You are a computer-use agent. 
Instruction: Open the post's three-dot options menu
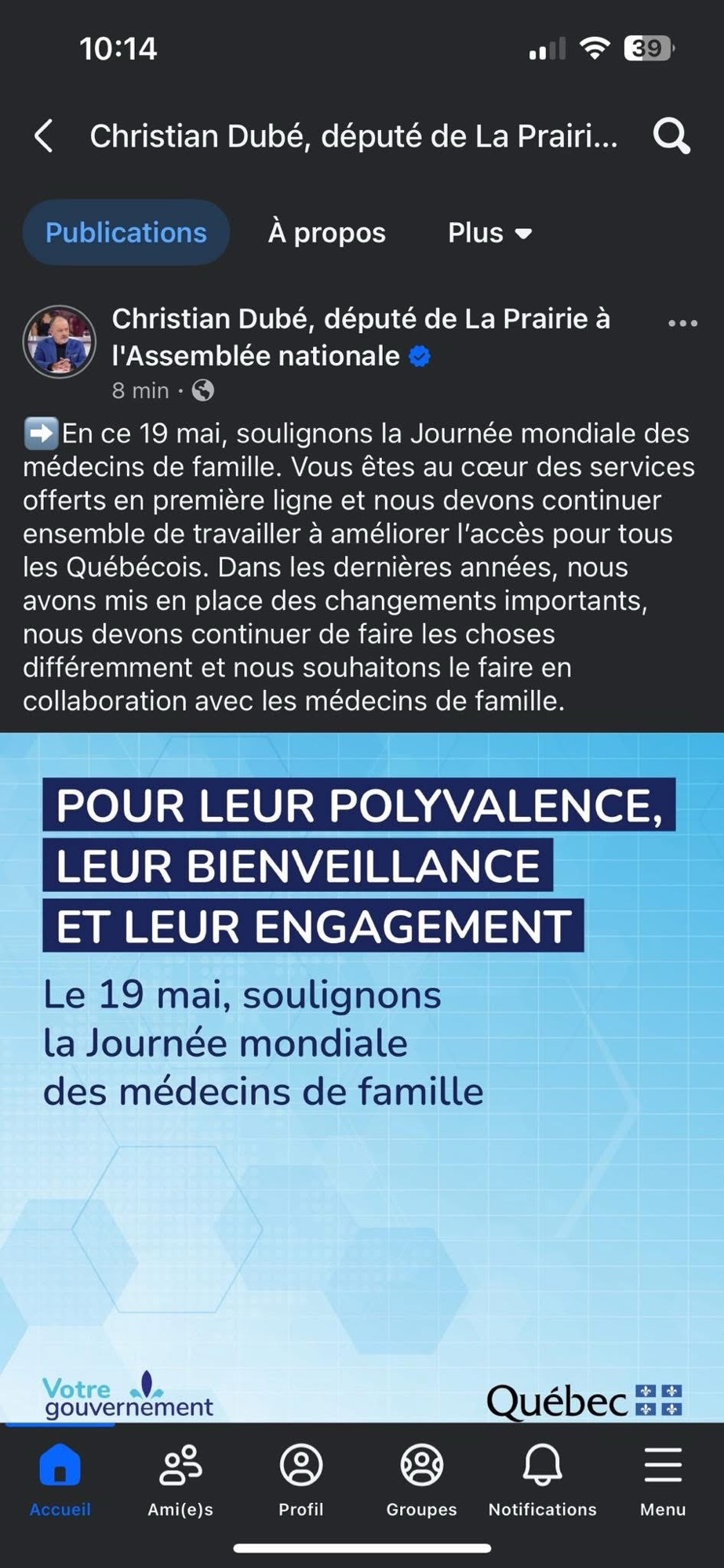[x=682, y=323]
